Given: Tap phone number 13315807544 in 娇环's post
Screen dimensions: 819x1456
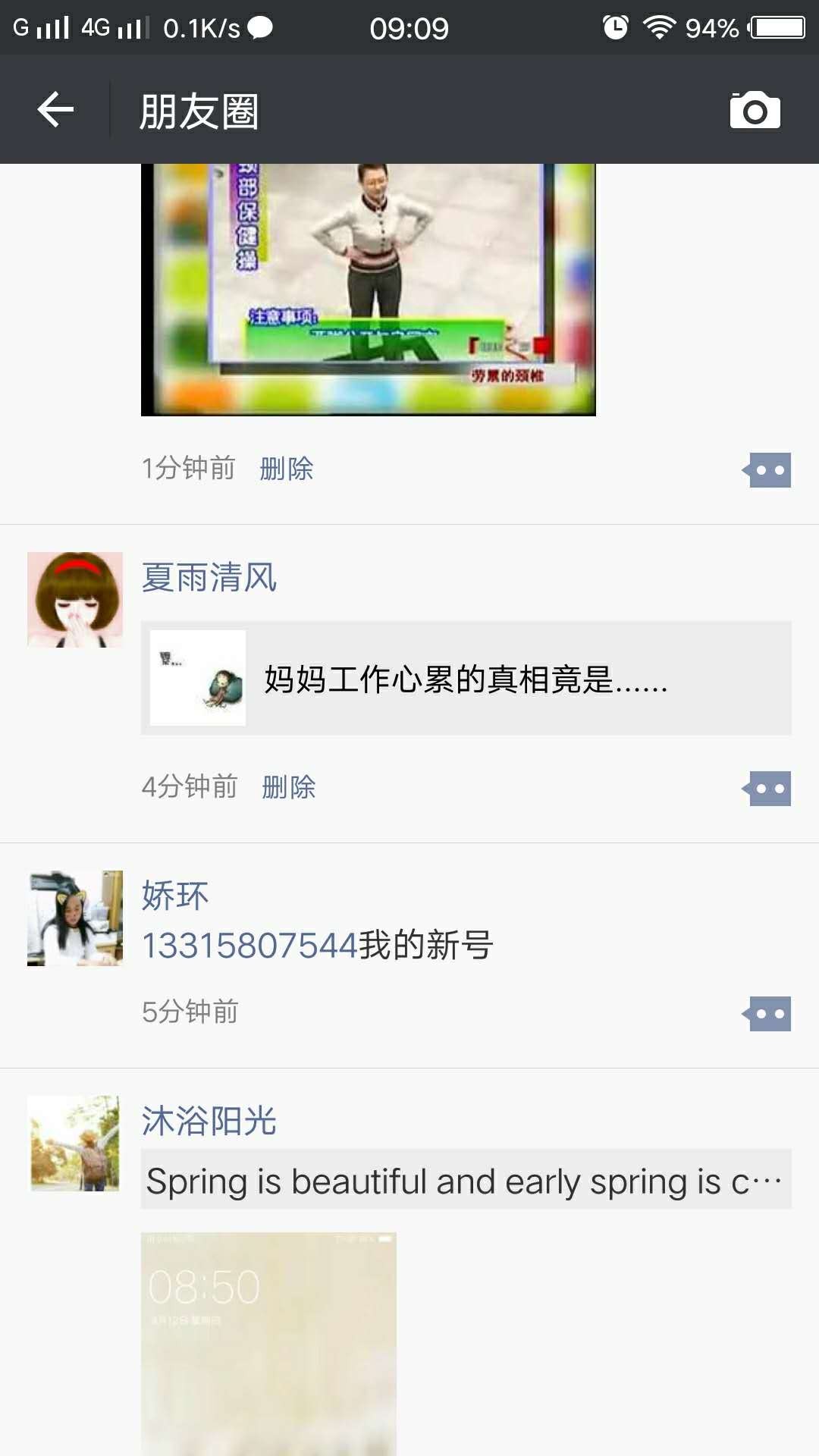Looking at the screenshot, I should coord(249,946).
